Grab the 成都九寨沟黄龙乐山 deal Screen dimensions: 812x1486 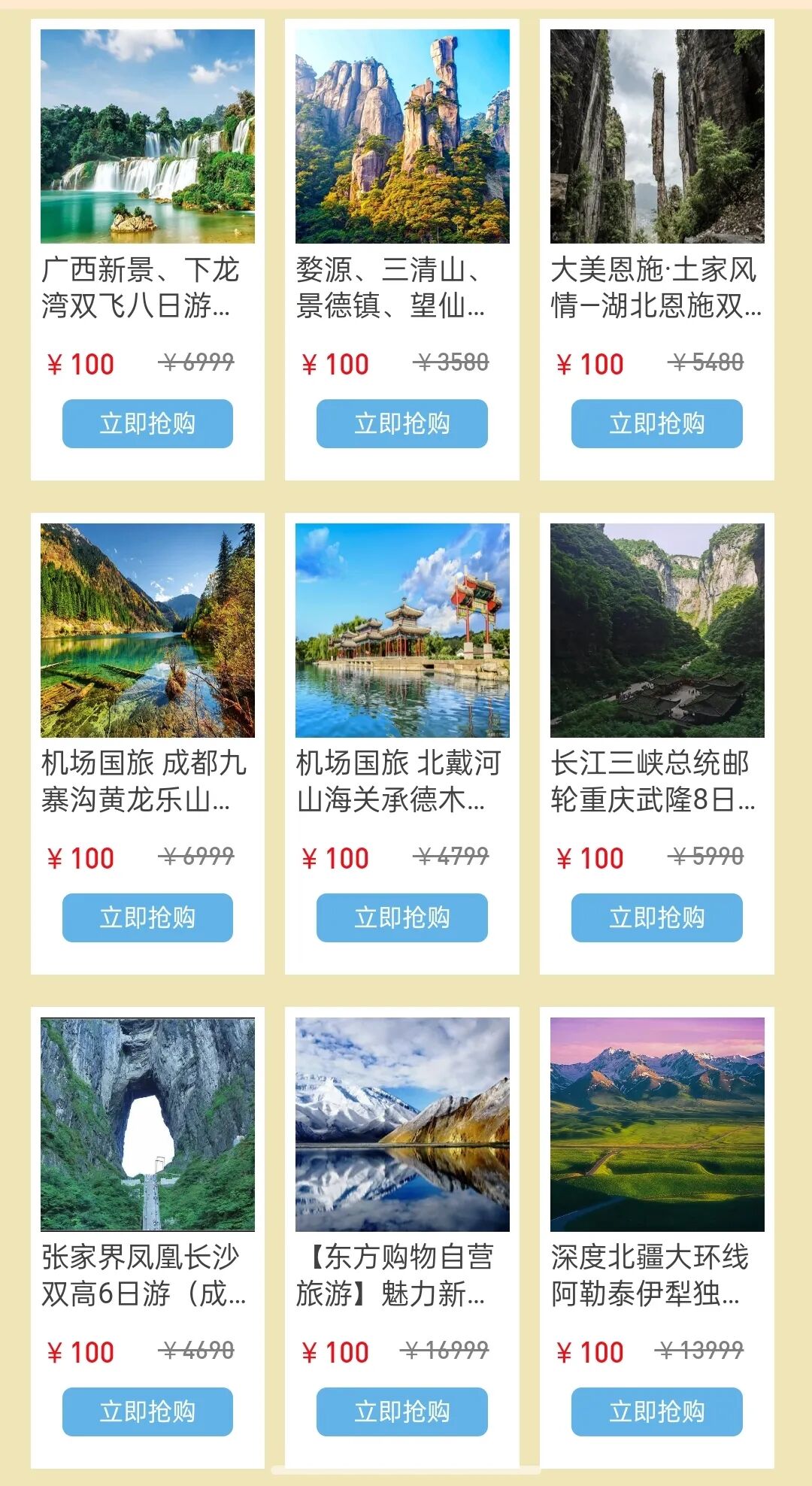click(x=147, y=917)
